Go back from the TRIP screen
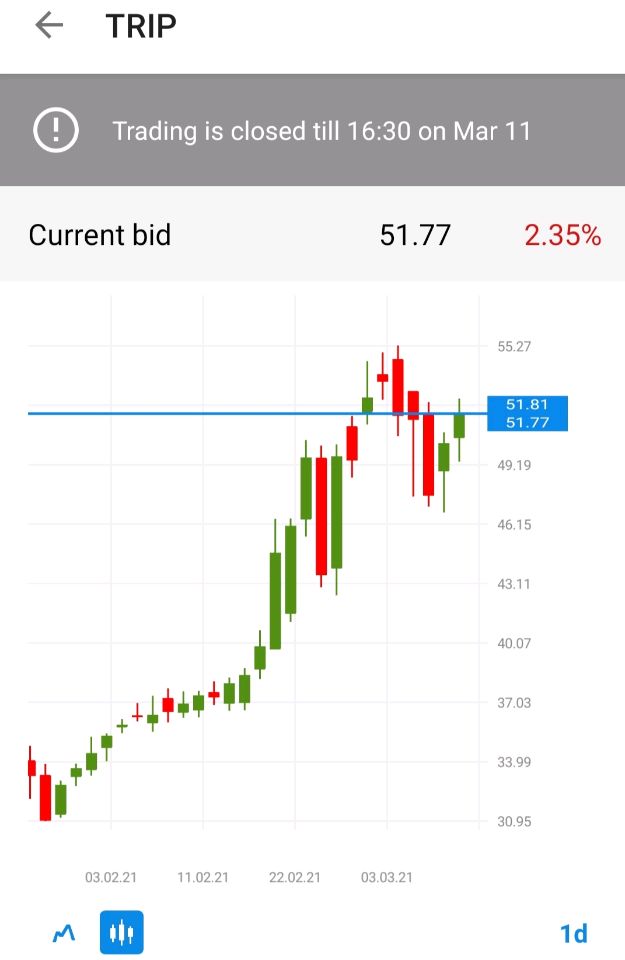Image resolution: width=625 pixels, height=960 pixels. 48,26
